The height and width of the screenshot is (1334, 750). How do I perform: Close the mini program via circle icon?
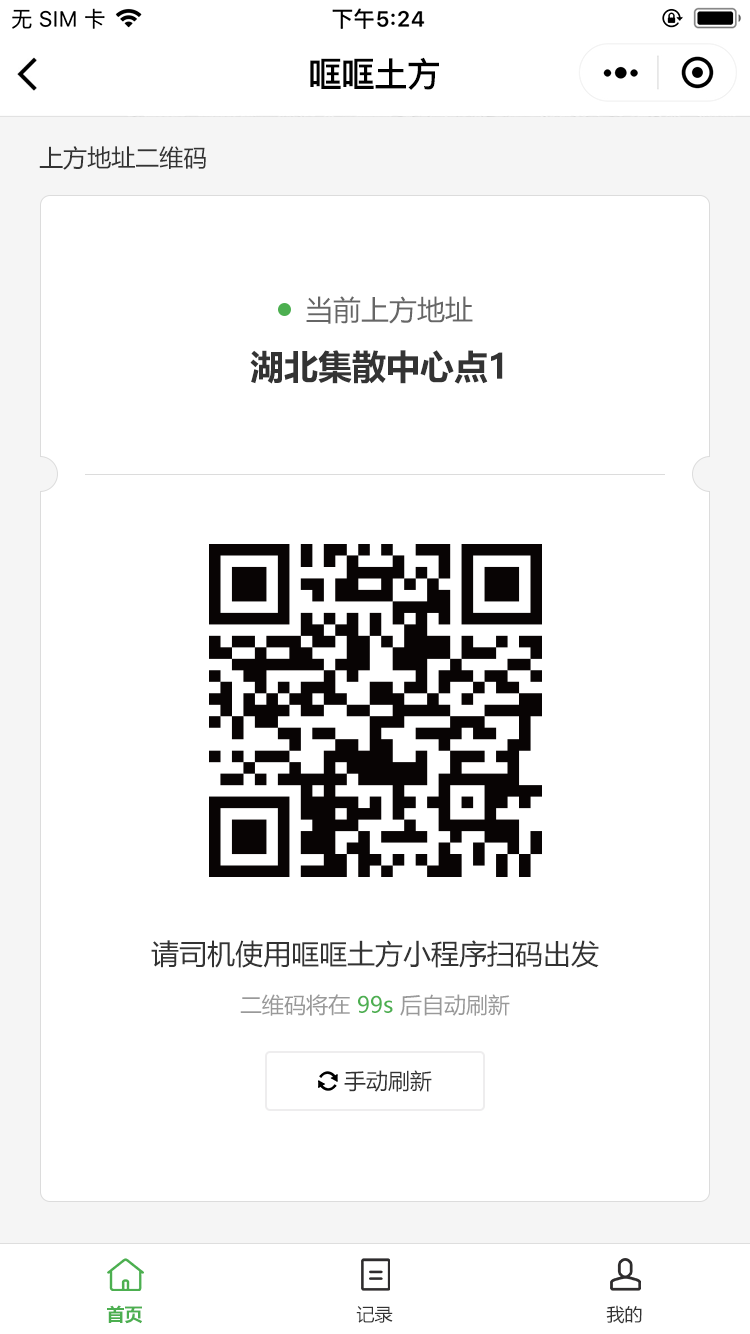697,73
